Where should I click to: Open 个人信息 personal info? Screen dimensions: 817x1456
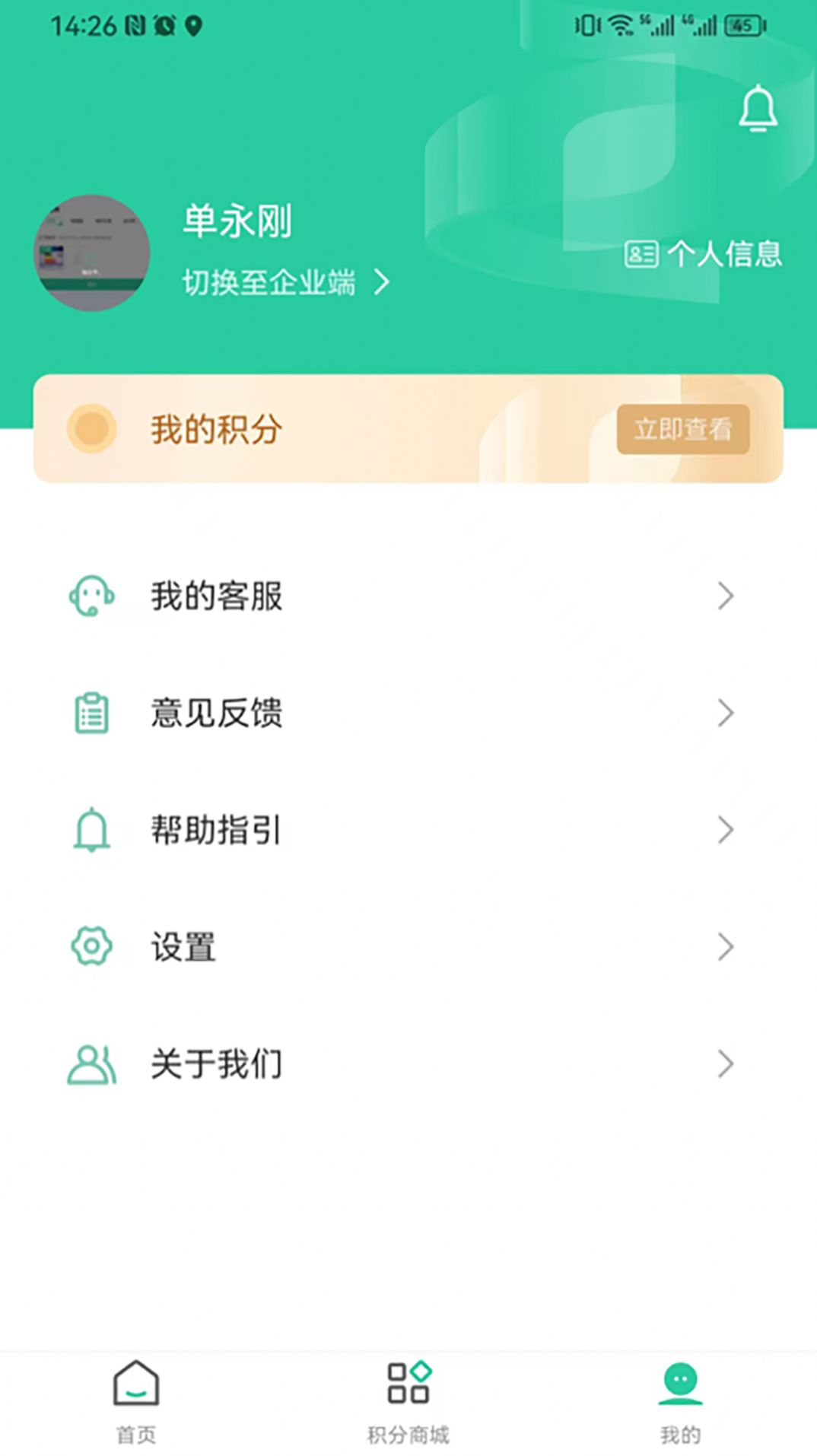pyautogui.click(x=704, y=254)
